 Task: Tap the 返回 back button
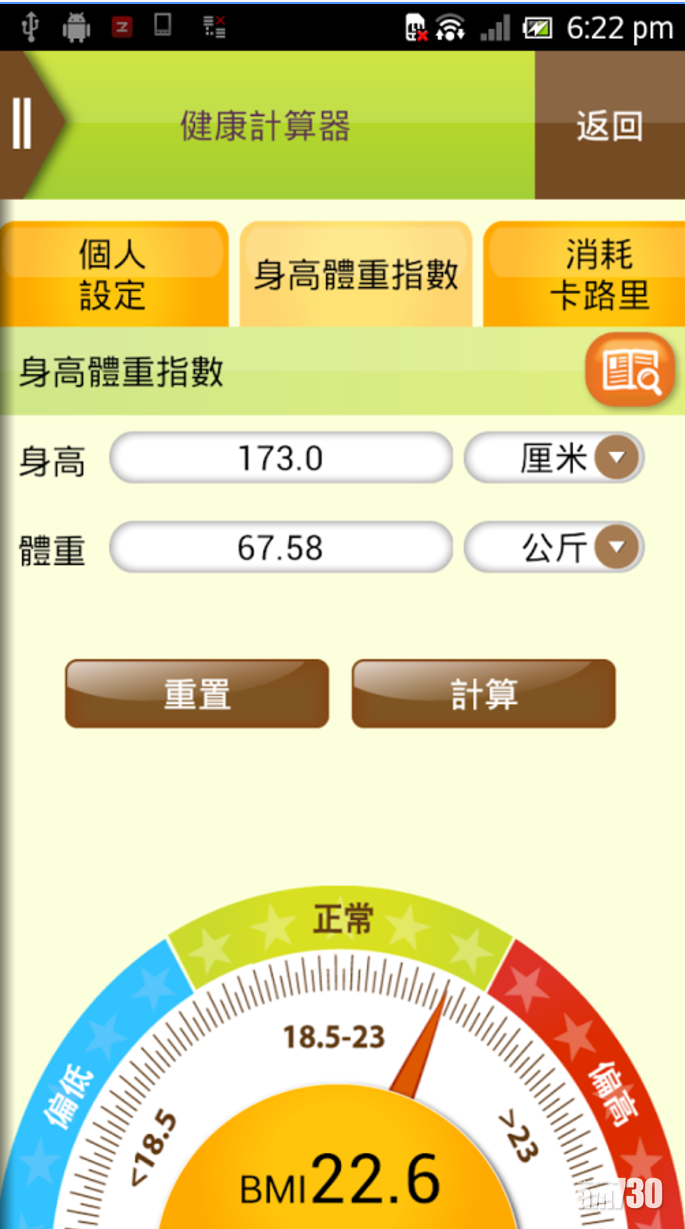coord(609,126)
